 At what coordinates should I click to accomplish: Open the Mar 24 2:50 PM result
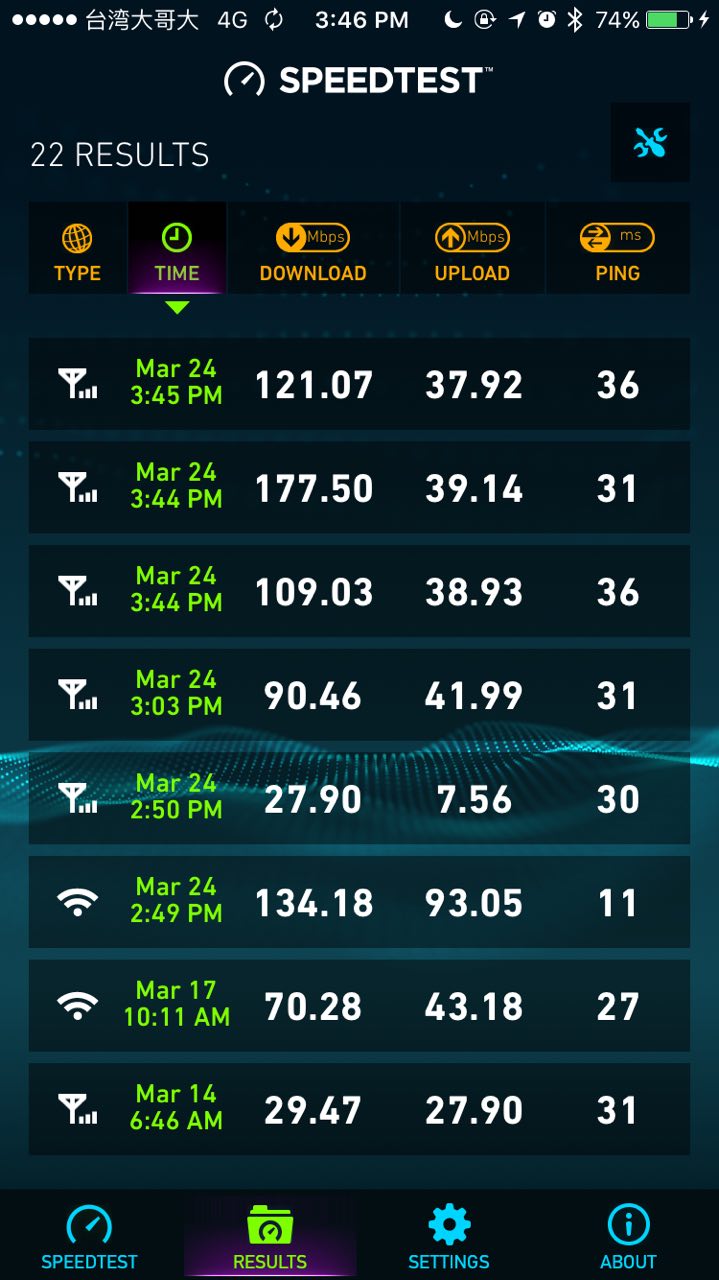(x=359, y=798)
